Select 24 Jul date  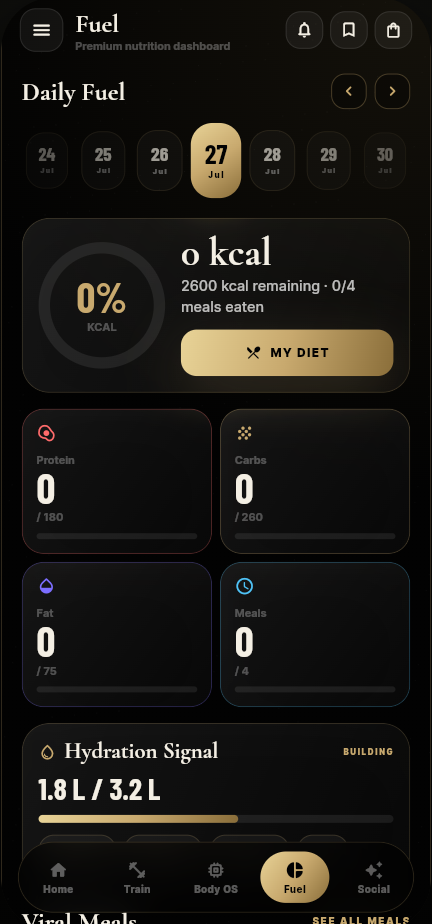click(47, 160)
